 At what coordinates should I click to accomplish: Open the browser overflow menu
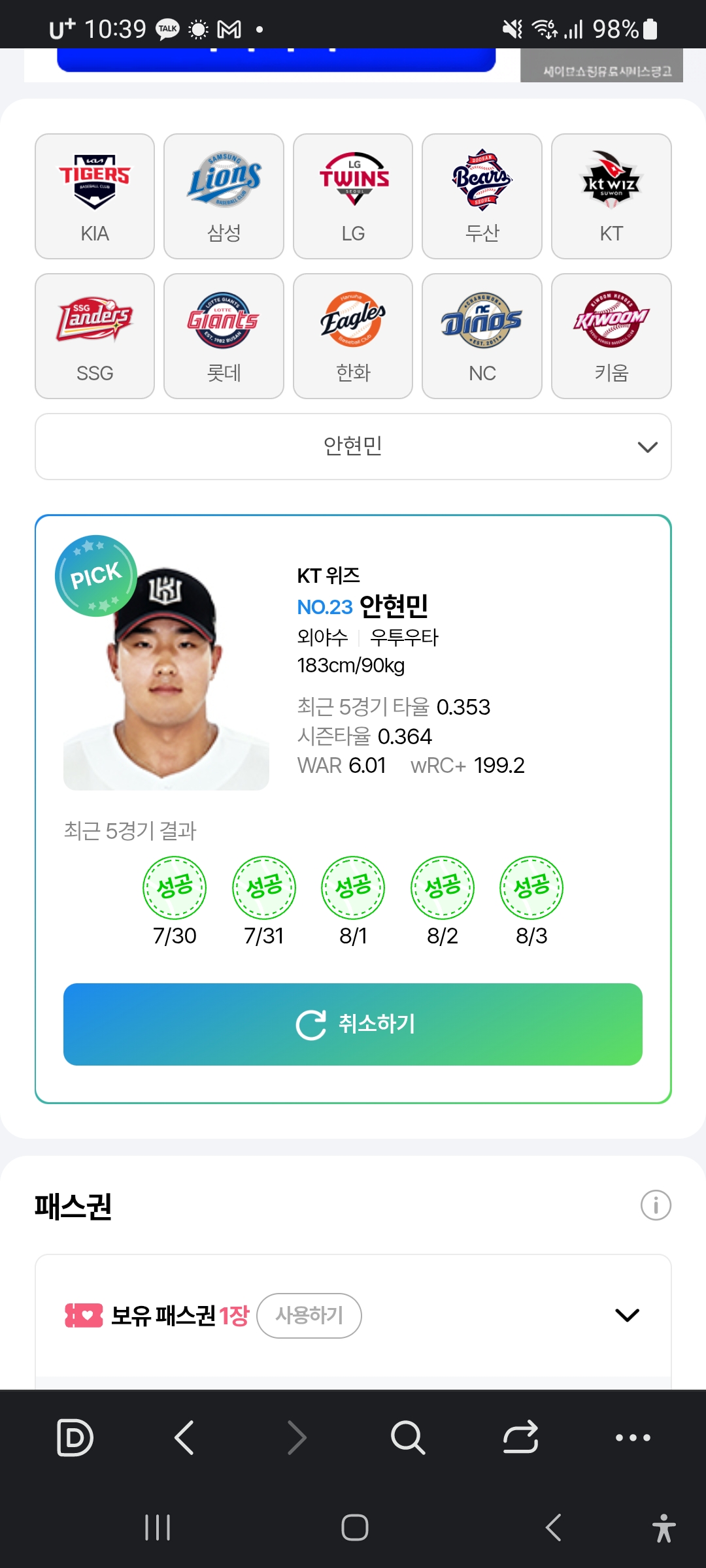tap(633, 1437)
